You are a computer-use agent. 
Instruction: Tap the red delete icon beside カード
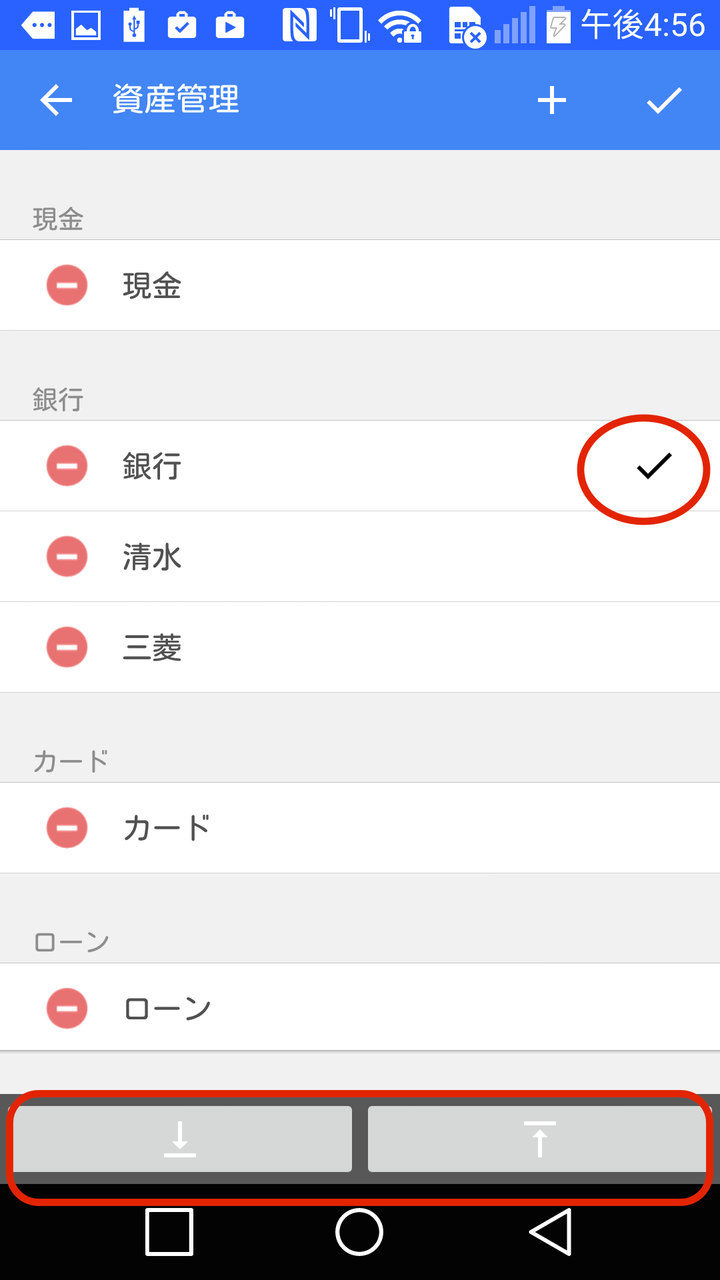[67, 827]
